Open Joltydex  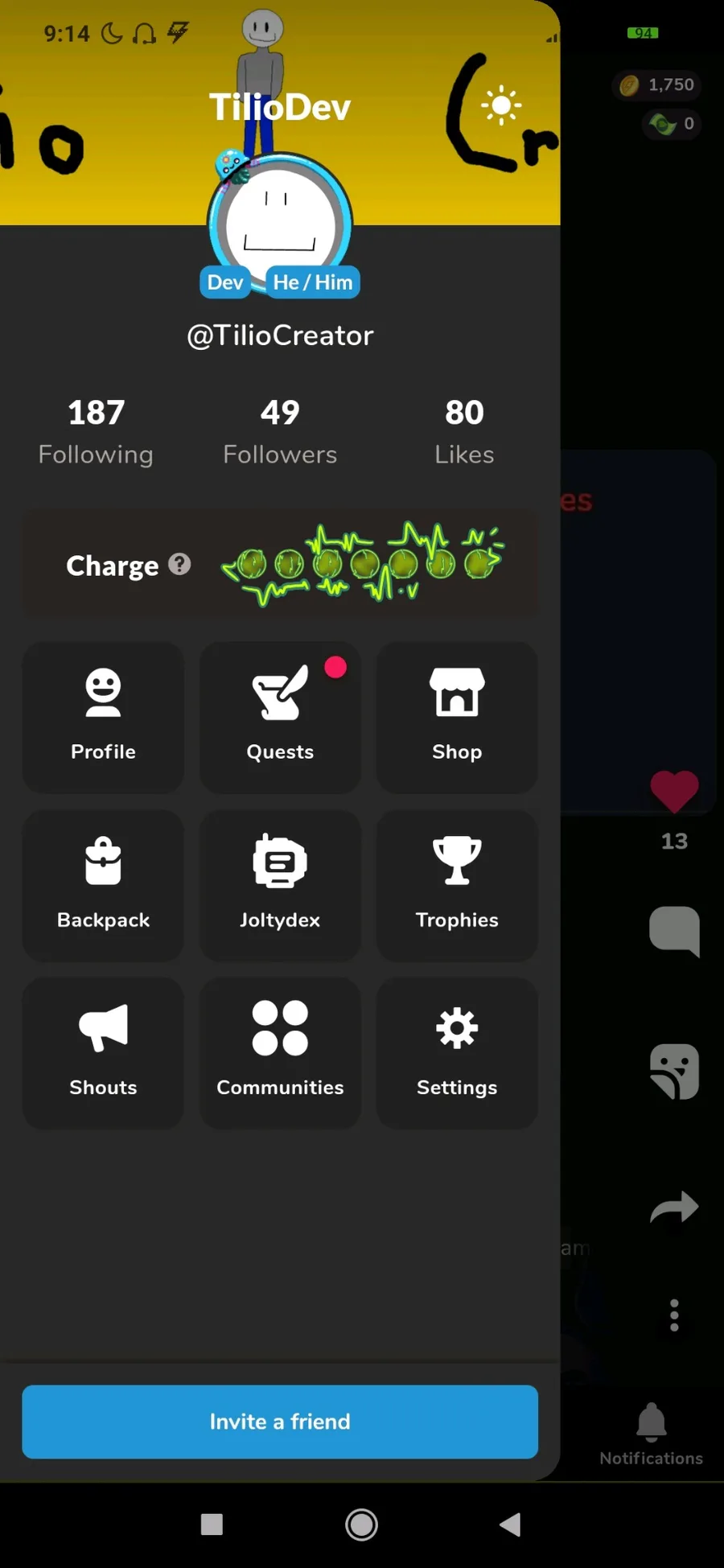click(280, 885)
